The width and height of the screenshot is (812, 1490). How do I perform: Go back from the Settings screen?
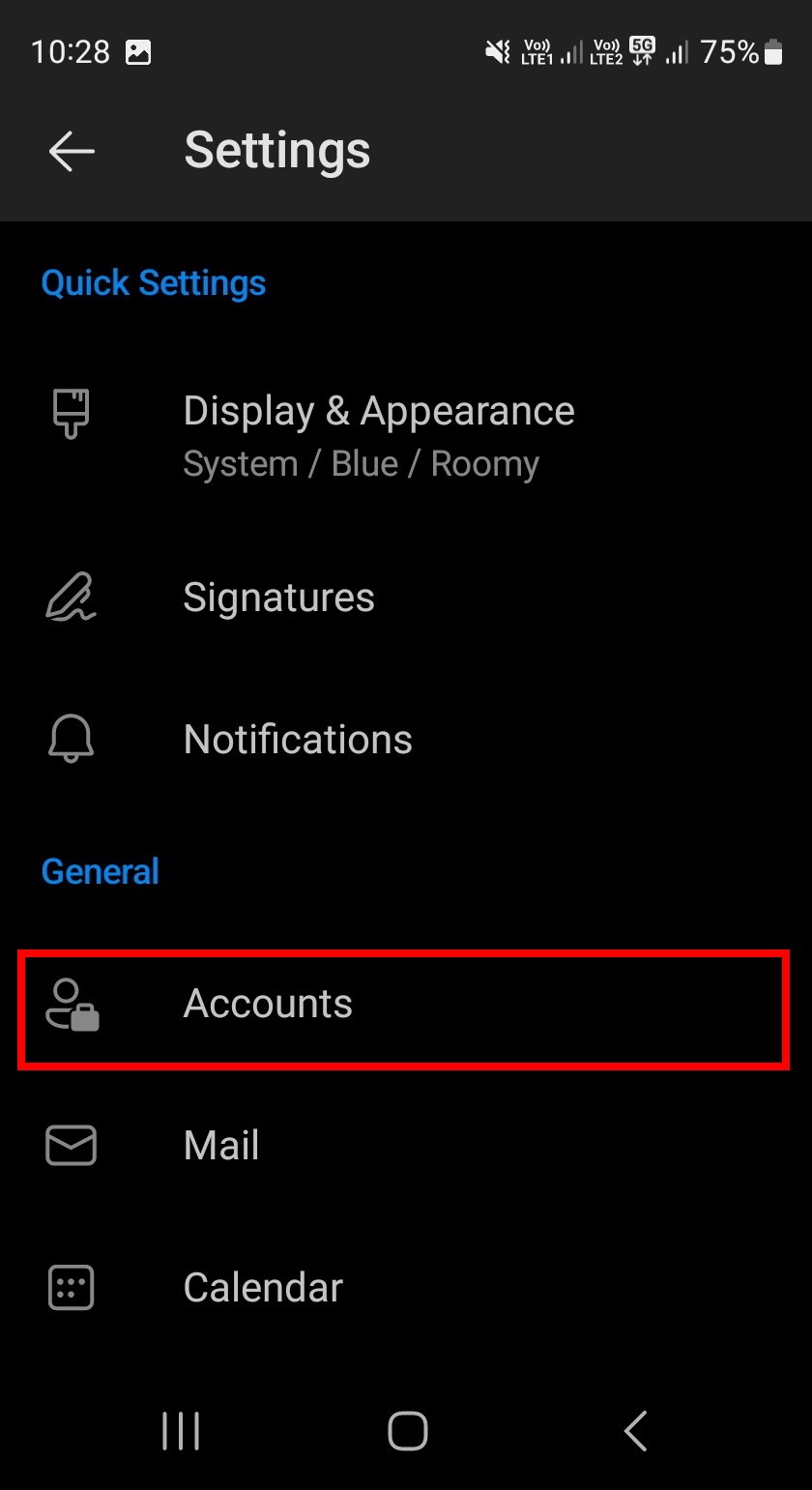pyautogui.click(x=72, y=151)
